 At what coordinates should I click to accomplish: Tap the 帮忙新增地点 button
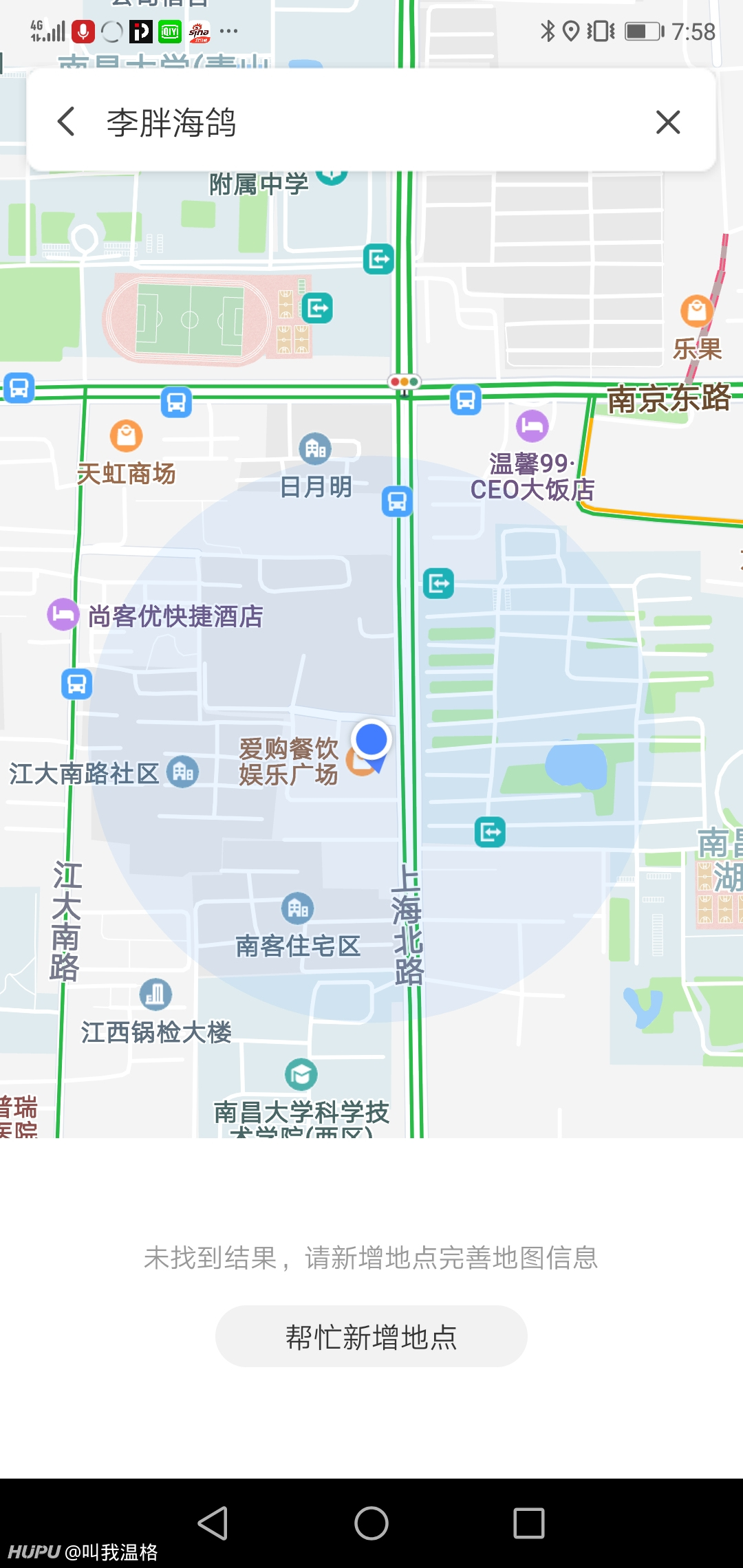tap(371, 1336)
